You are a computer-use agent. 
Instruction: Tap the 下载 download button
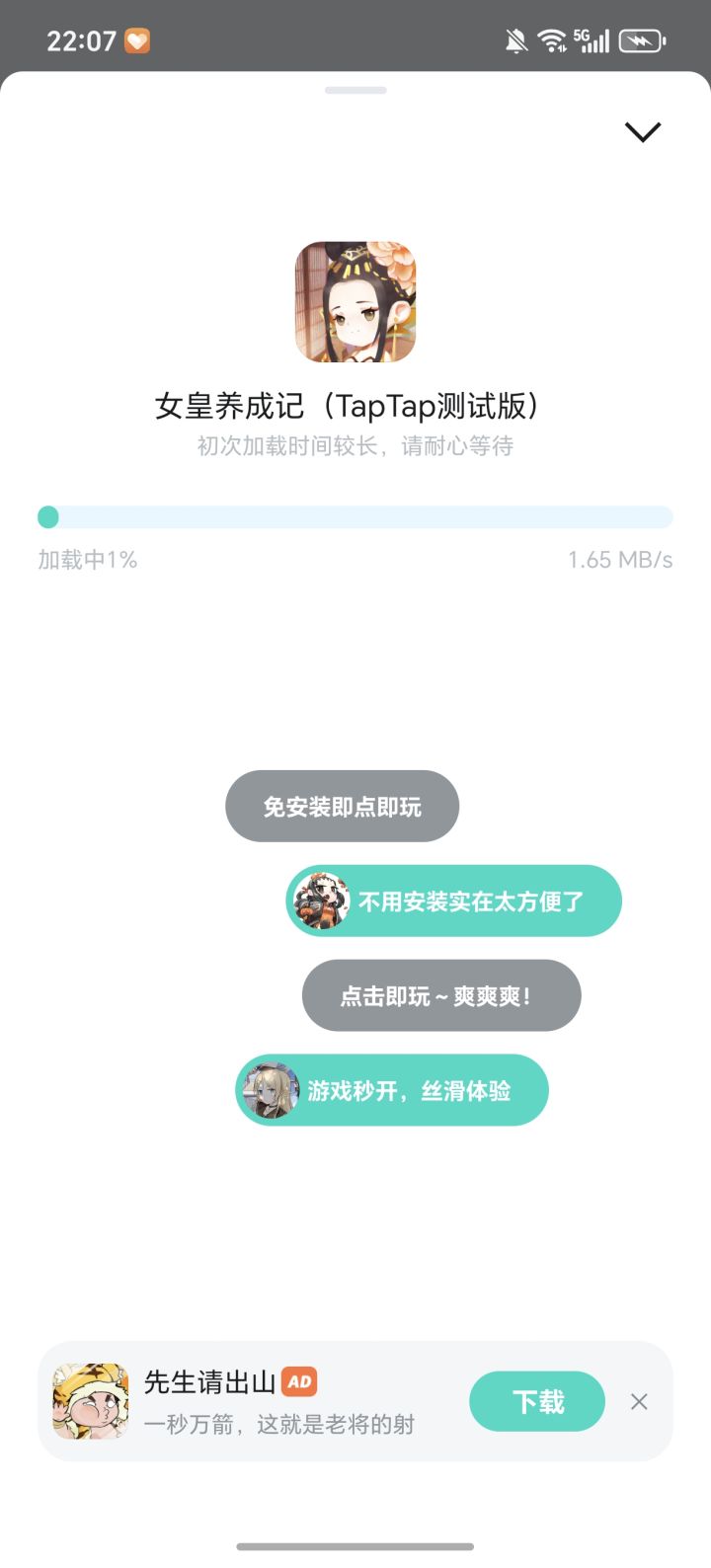pos(536,1401)
